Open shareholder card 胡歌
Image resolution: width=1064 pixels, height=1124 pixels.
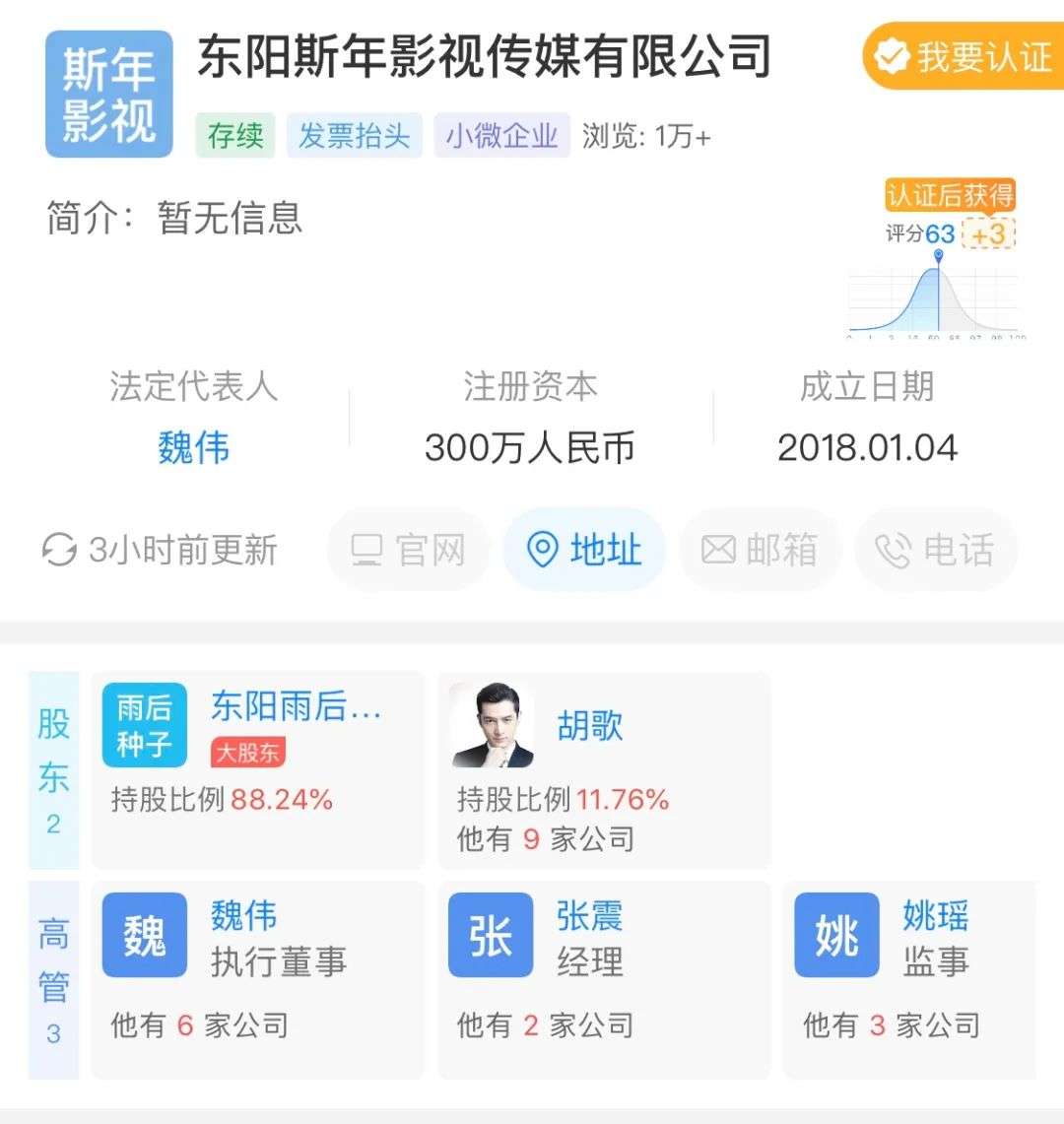tap(603, 769)
